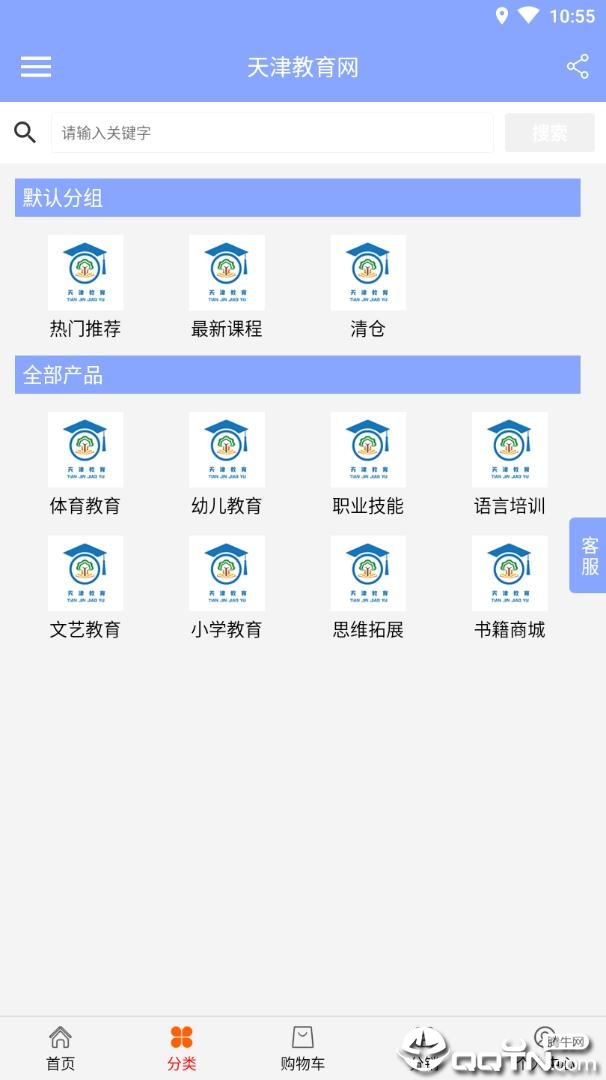Switch to the 首页 tab
The width and height of the screenshot is (606, 1080).
60,1048
